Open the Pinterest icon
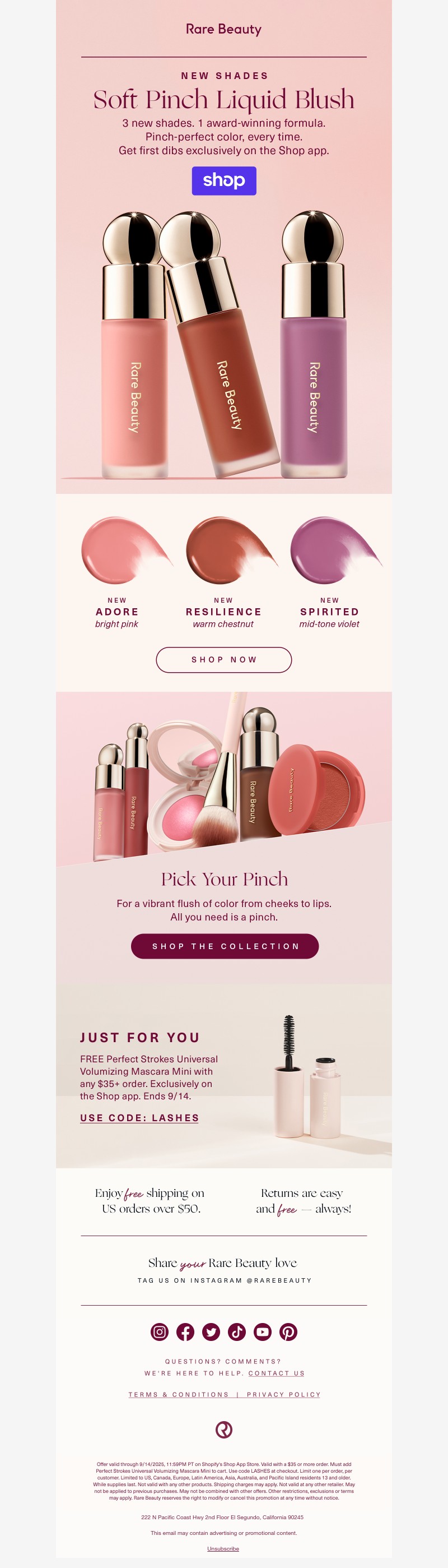Viewport: 448px width, 1568px height. (288, 1332)
